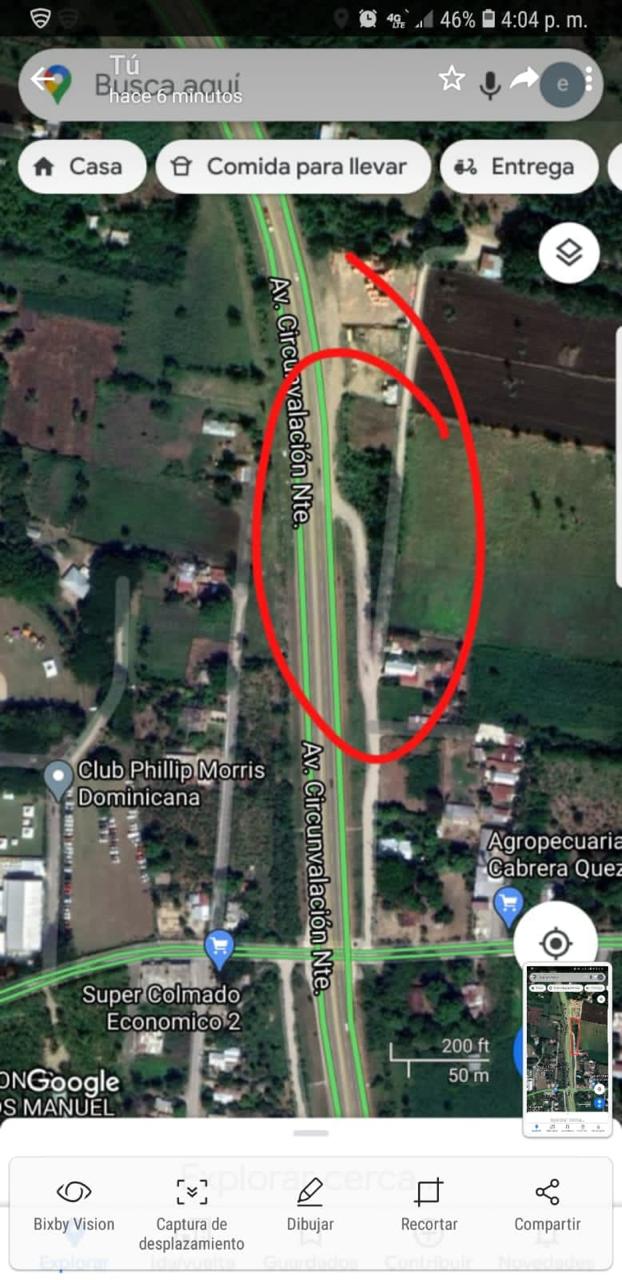This screenshot has width=622, height=1280.
Task: Open the overflow menu
Action: [x=589, y=79]
